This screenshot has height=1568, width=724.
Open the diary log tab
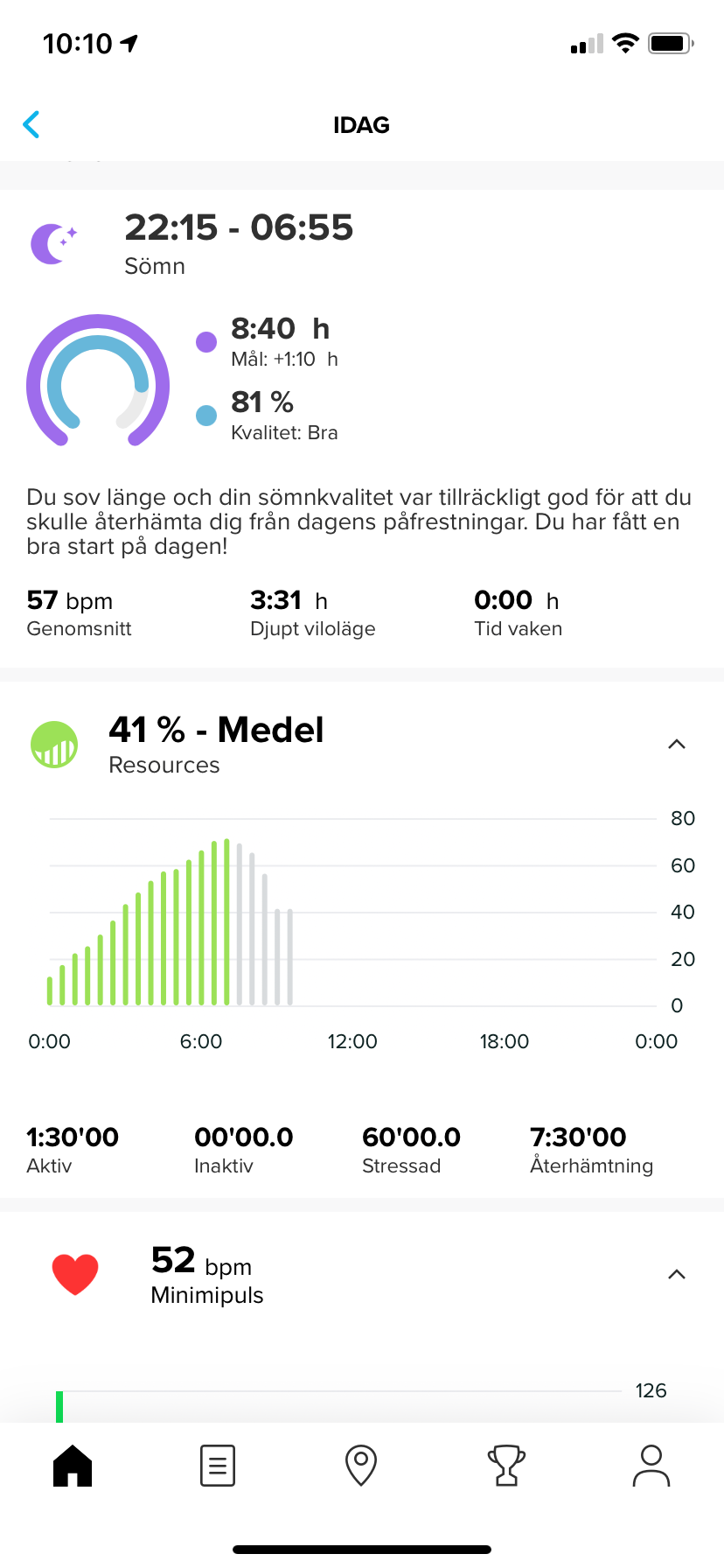217,1466
